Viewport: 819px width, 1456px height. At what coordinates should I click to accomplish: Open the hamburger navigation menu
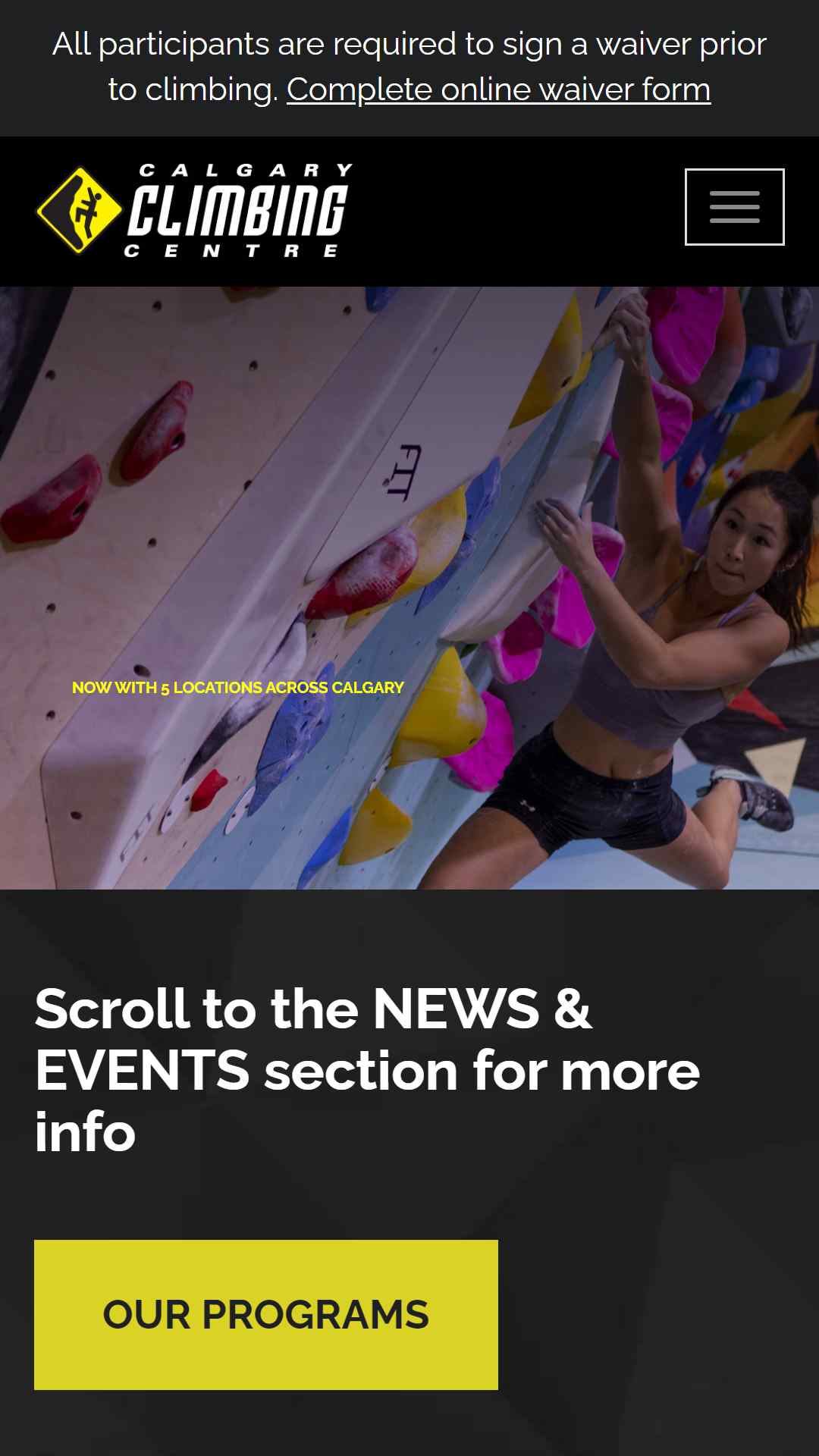coord(734,207)
